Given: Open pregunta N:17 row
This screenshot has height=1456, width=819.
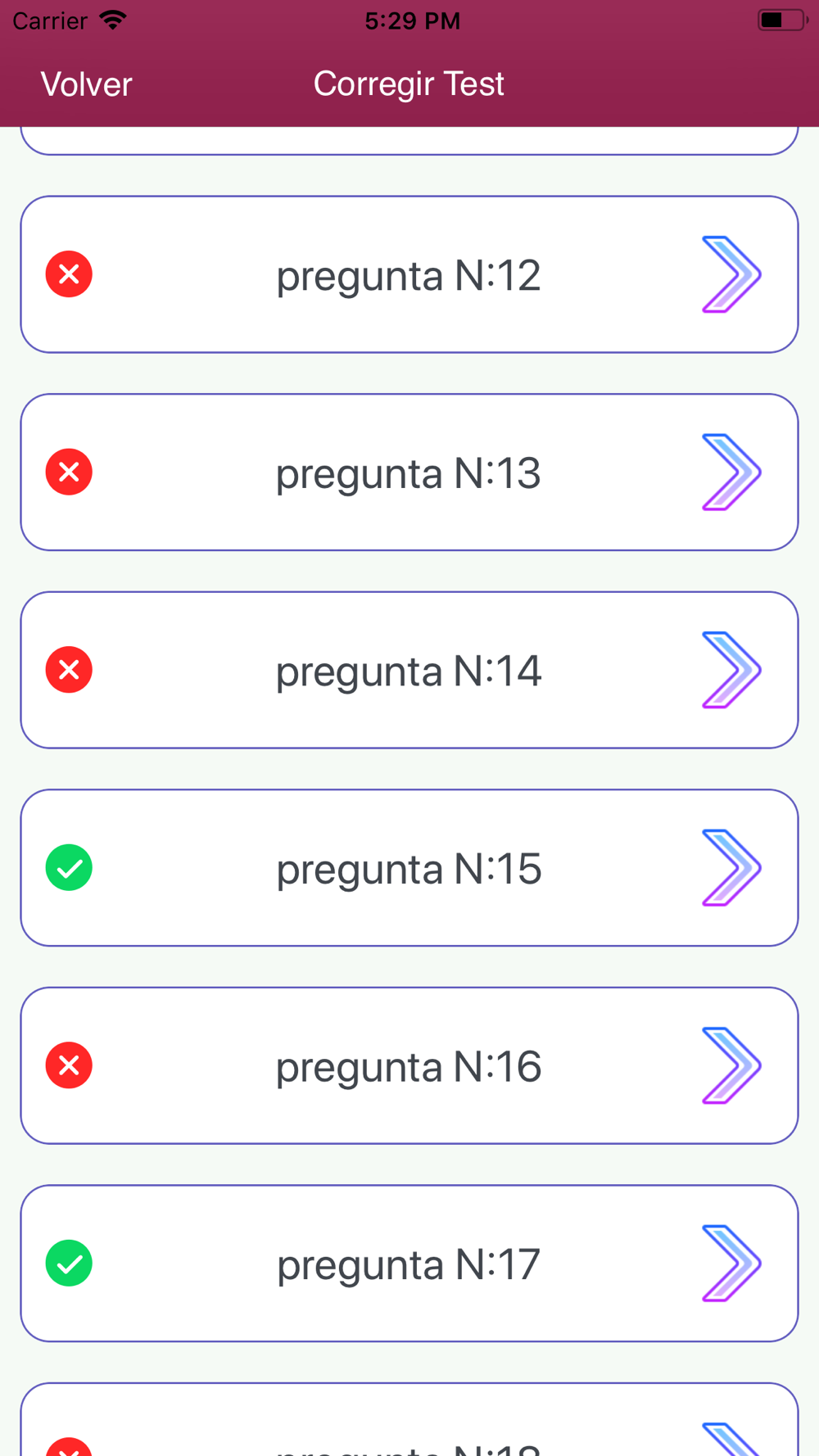Looking at the screenshot, I should coord(409,1264).
